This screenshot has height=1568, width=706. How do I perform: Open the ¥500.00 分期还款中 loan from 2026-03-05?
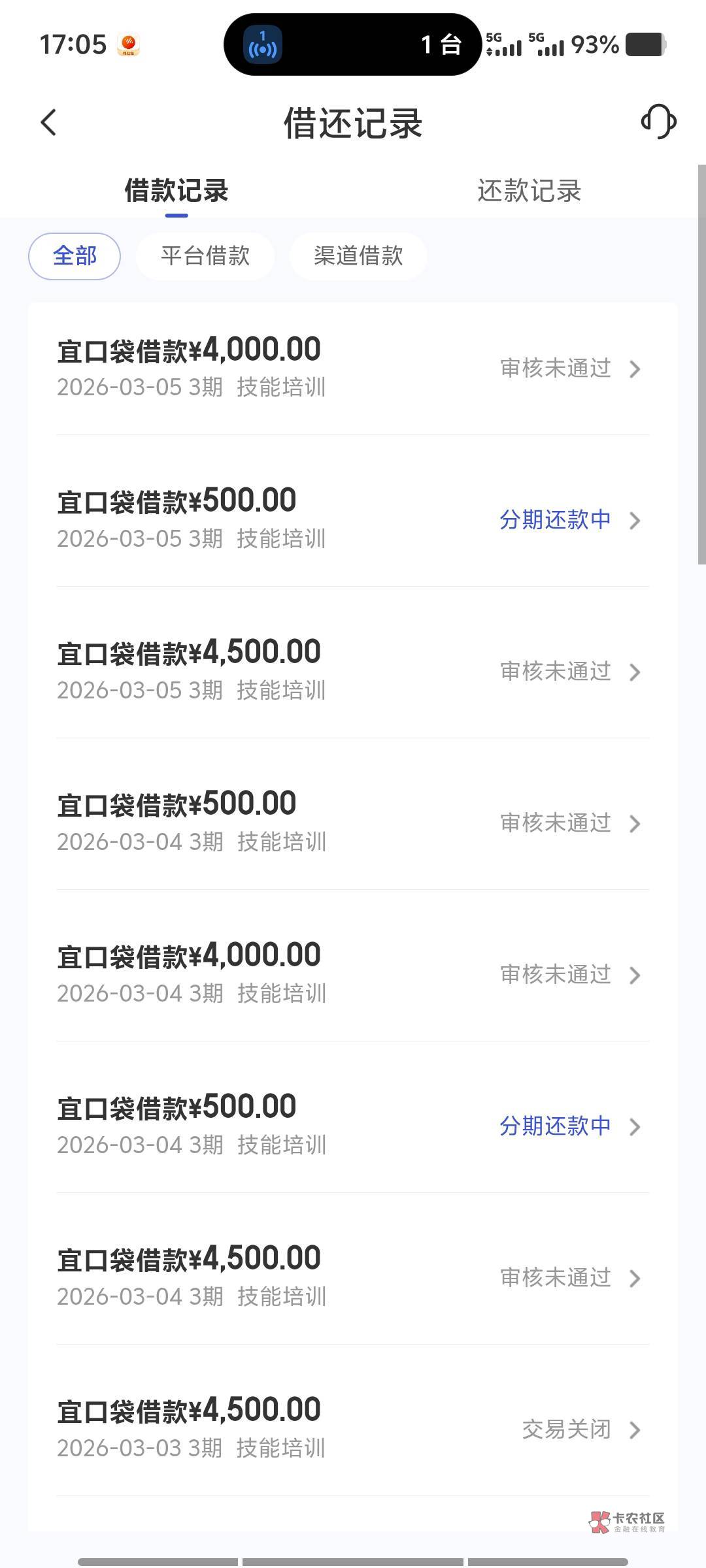352,519
